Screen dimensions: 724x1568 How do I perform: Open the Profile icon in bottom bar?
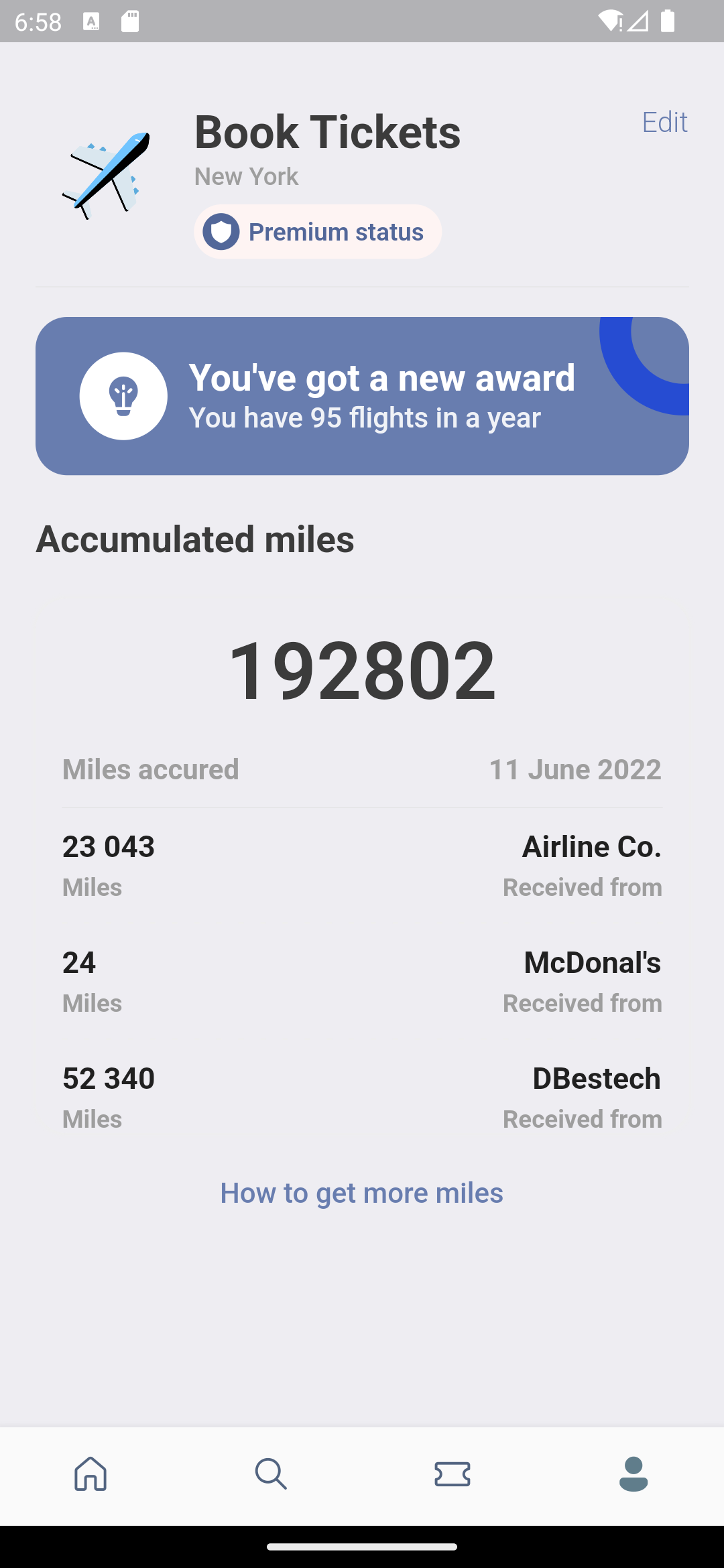click(x=633, y=1474)
